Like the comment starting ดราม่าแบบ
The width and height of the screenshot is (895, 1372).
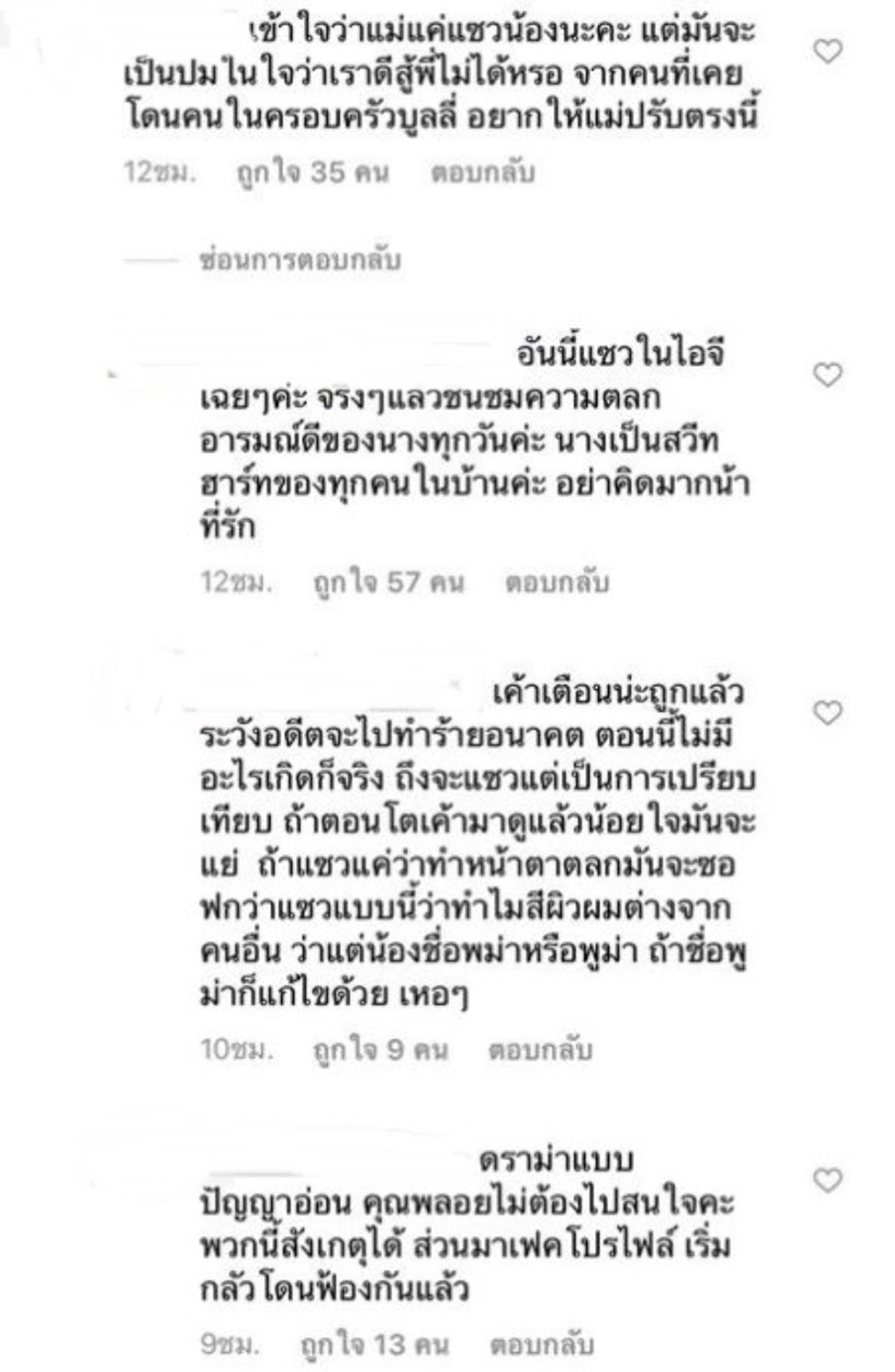pos(828,1180)
